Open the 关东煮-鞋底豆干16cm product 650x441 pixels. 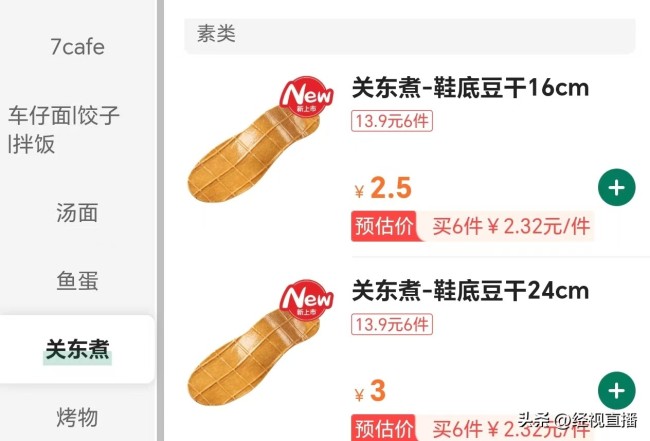[470, 88]
